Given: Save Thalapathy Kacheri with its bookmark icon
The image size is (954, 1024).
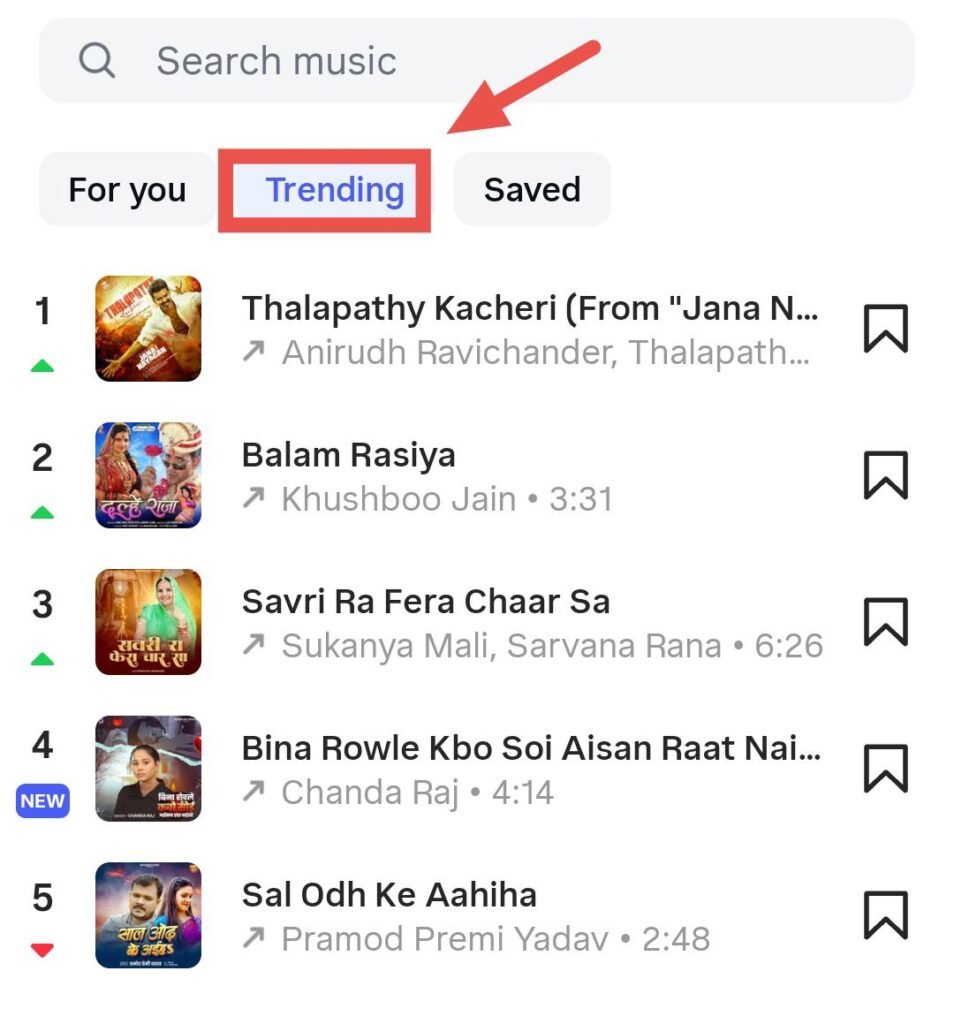Looking at the screenshot, I should [885, 328].
